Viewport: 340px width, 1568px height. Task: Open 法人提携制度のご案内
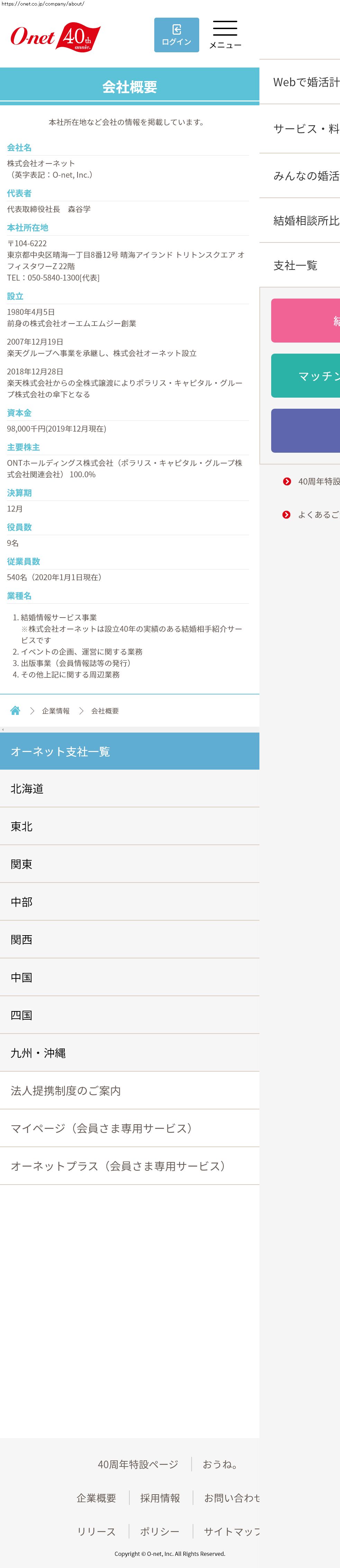pyautogui.click(x=130, y=1091)
